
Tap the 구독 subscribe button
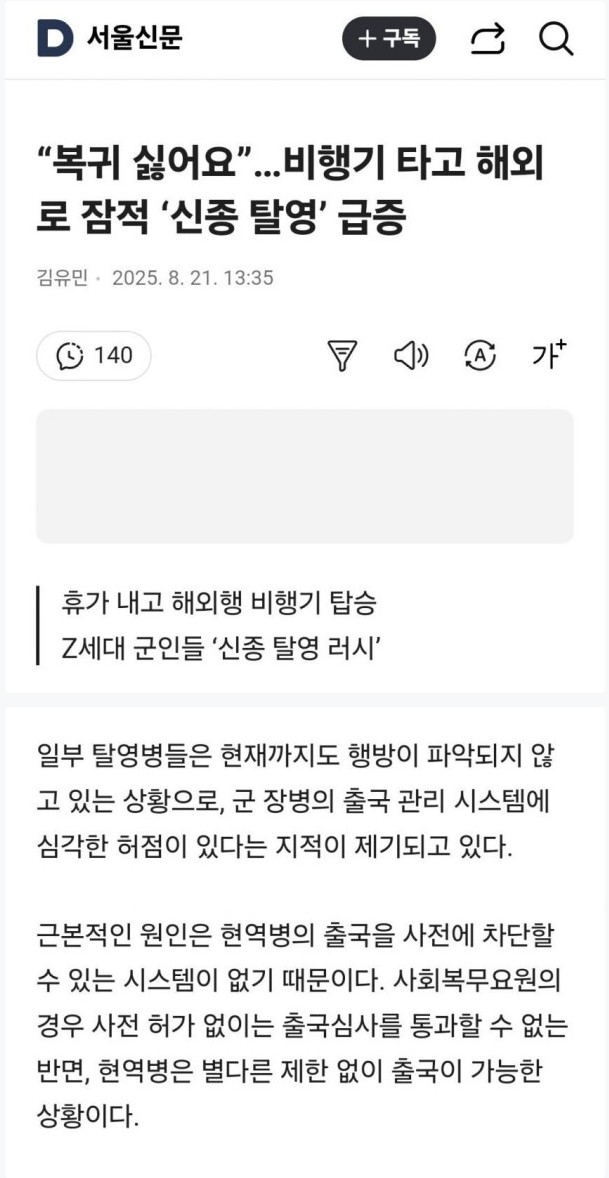[389, 40]
